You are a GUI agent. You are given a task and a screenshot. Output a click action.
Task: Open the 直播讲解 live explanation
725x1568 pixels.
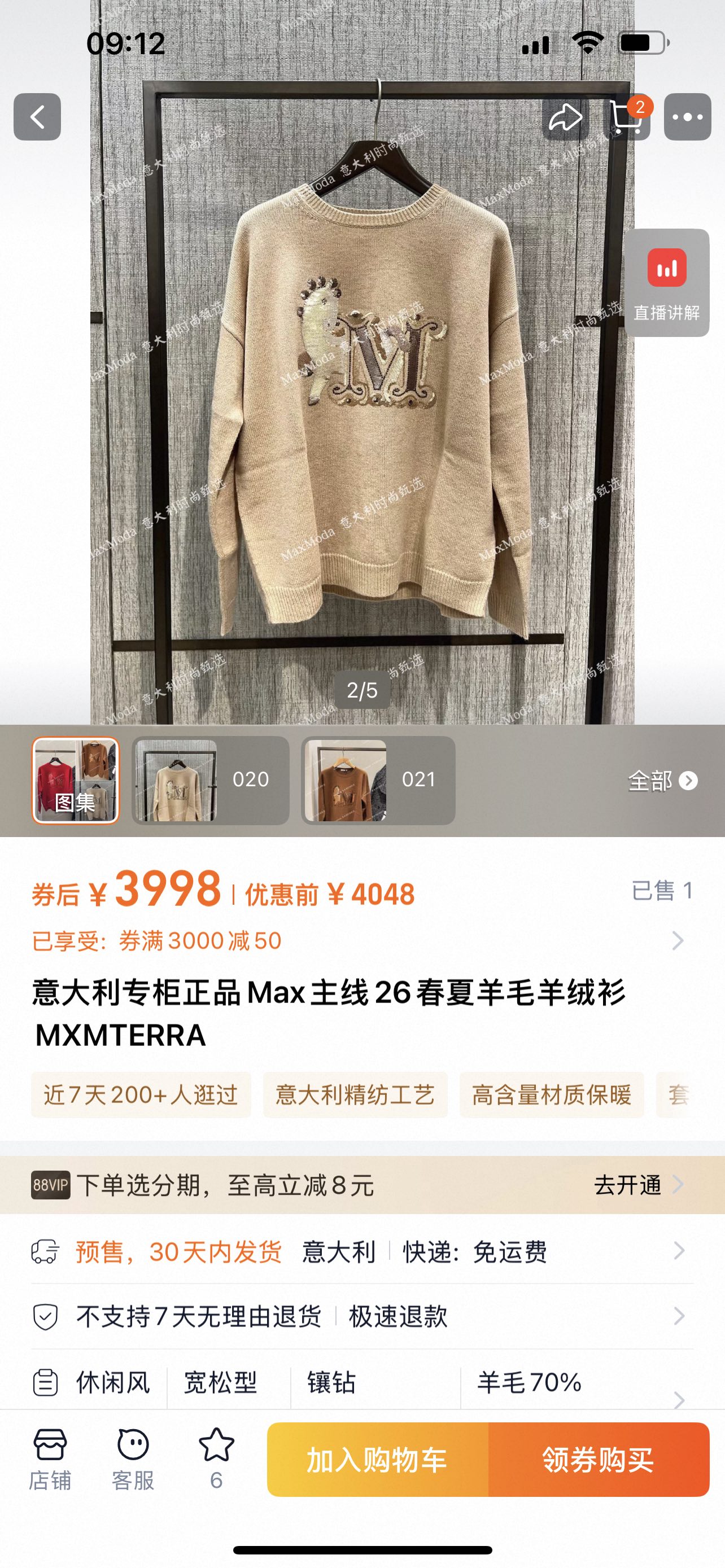pos(667,283)
